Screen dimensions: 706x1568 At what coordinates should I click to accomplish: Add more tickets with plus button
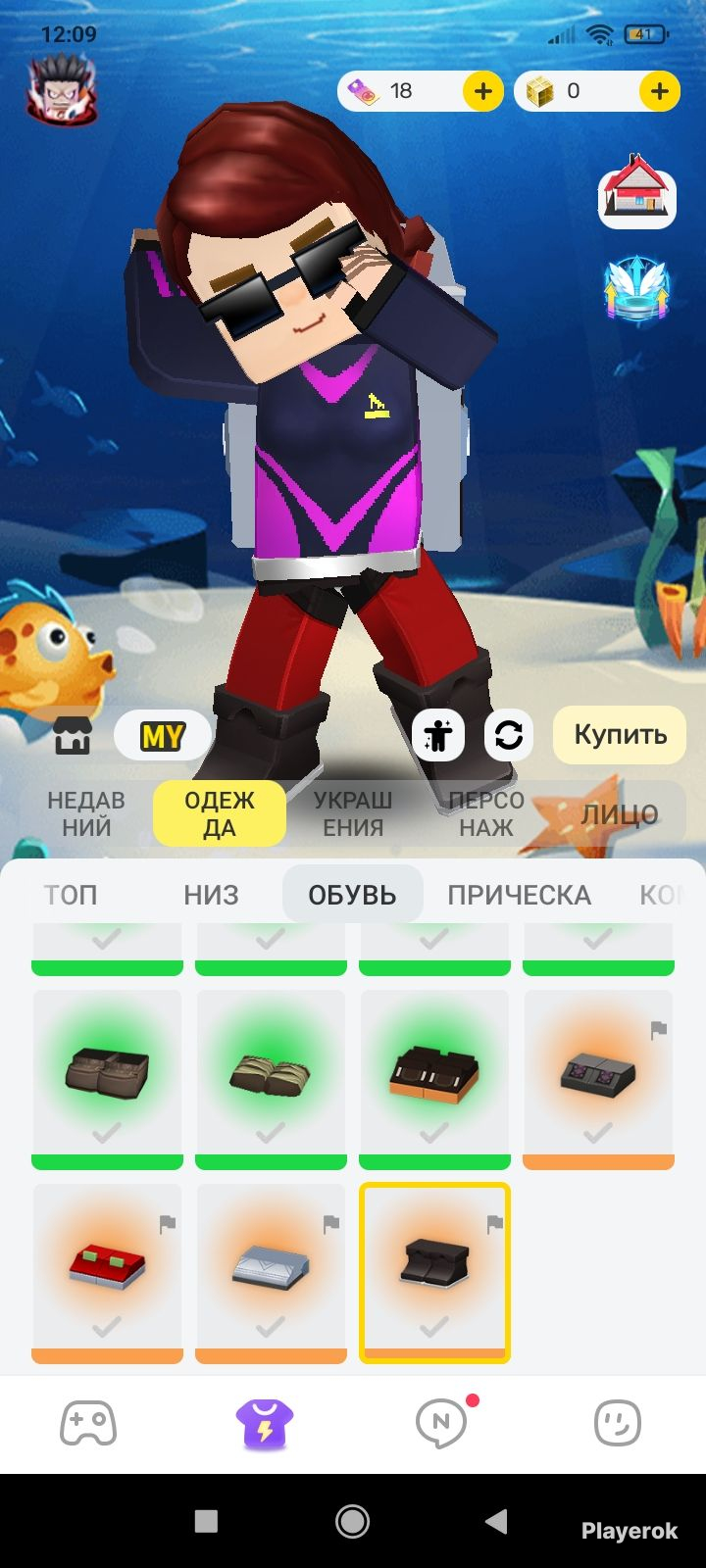tap(482, 92)
